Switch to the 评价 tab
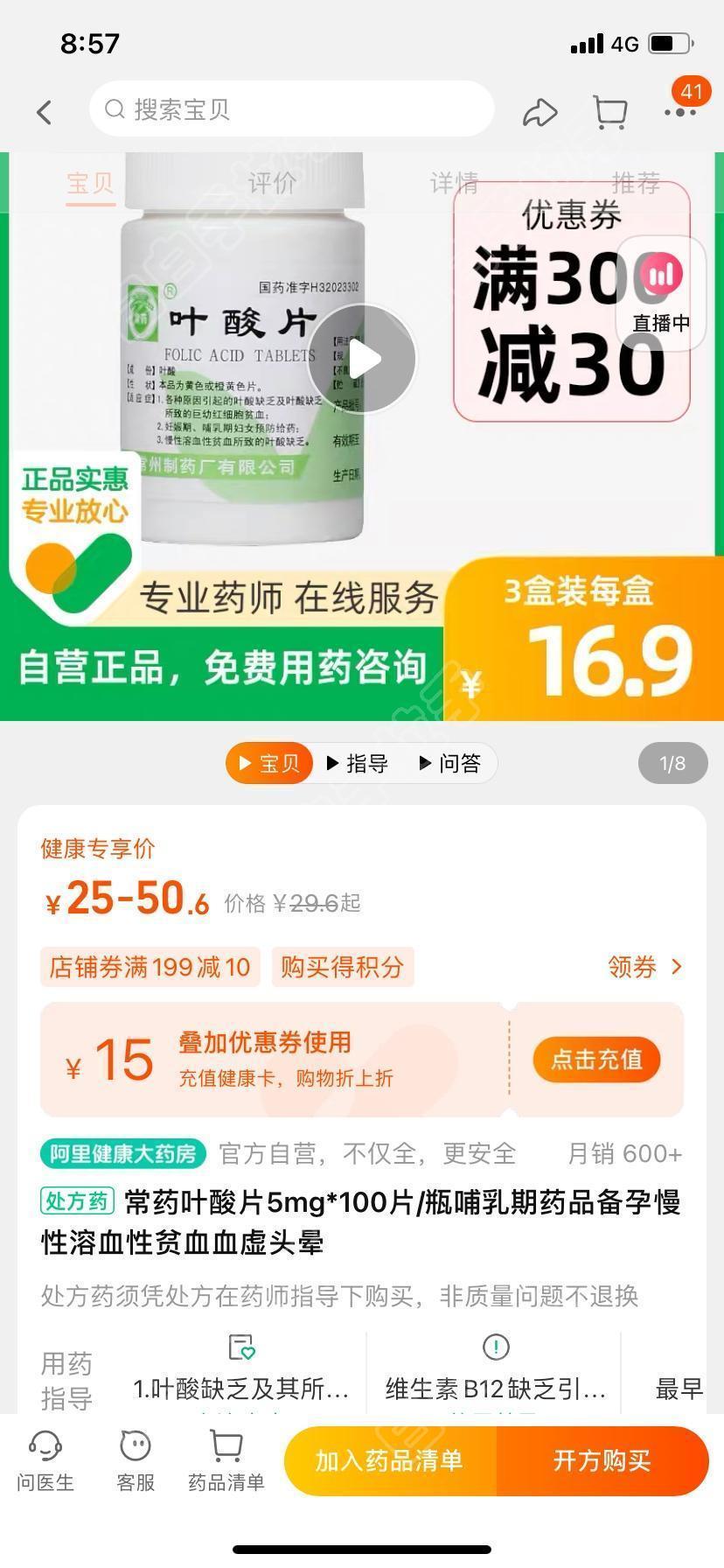This screenshot has height=1568, width=724. point(272,183)
